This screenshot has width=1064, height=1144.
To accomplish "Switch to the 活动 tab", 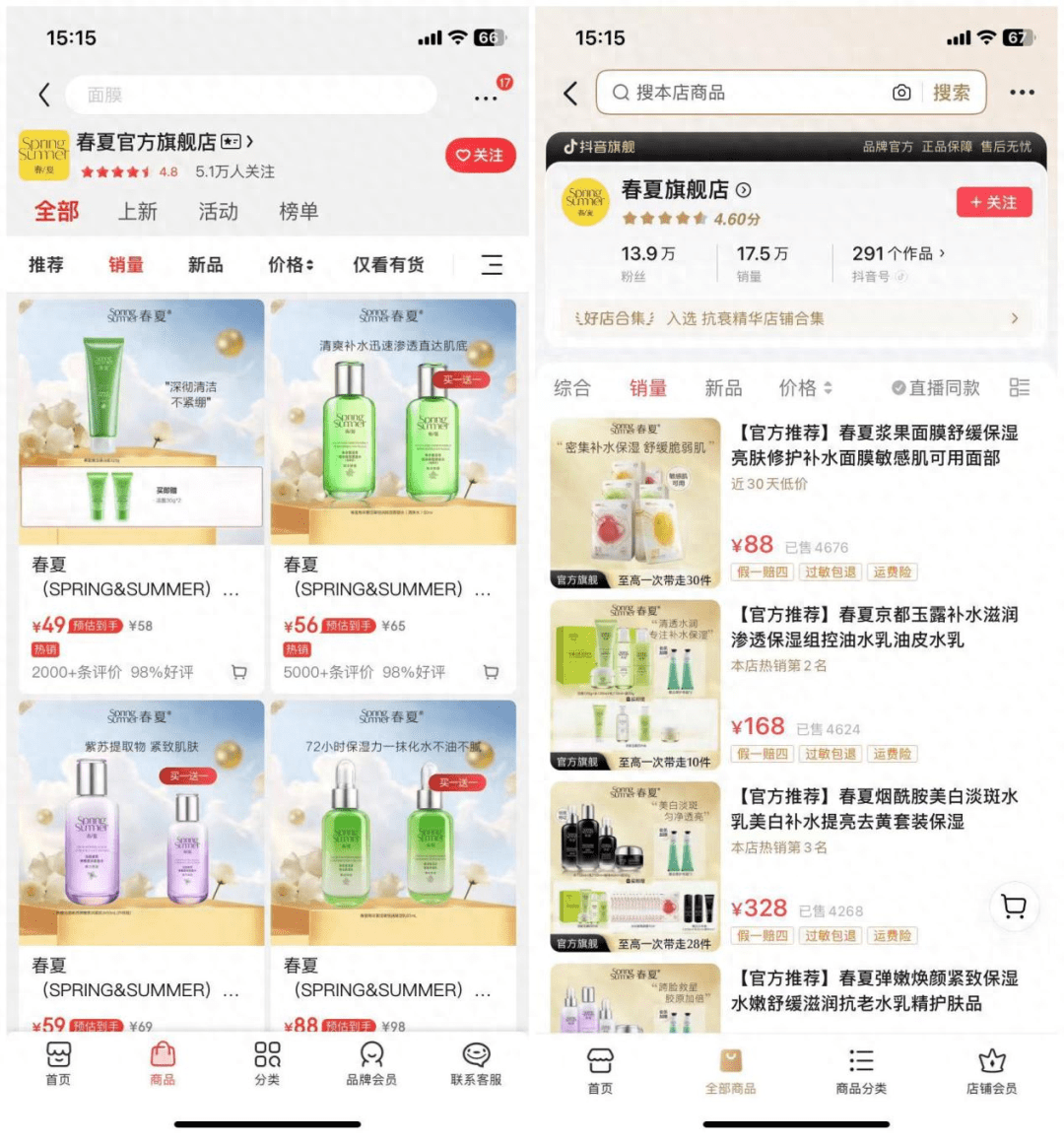I will 218,212.
